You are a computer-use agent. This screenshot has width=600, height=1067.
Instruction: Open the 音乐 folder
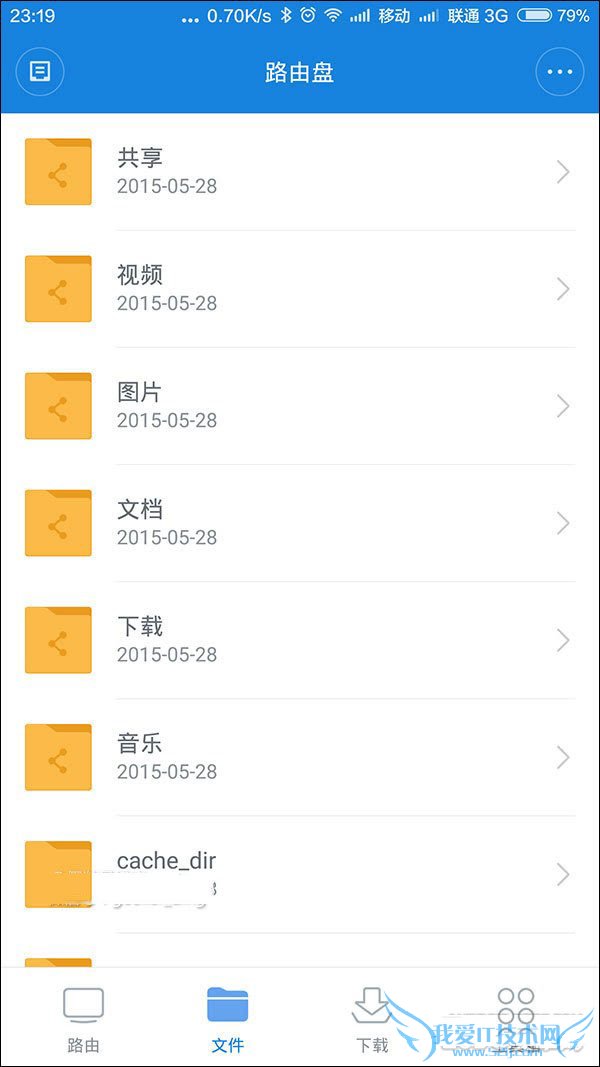pyautogui.click(x=300, y=757)
